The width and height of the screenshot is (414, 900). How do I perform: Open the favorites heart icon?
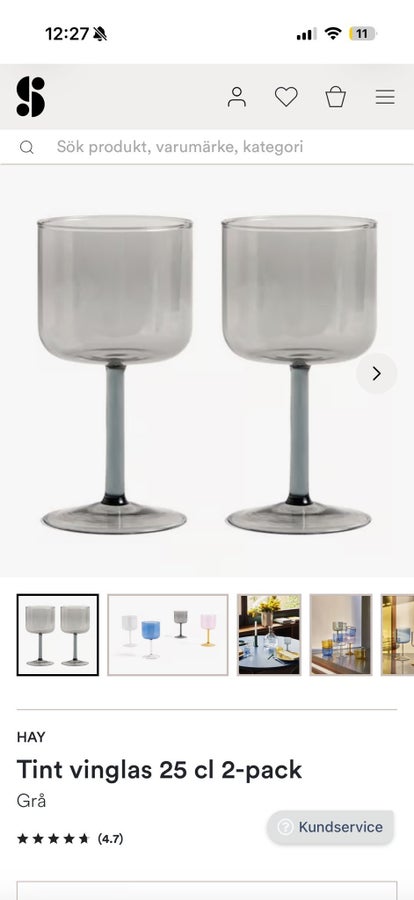(286, 96)
